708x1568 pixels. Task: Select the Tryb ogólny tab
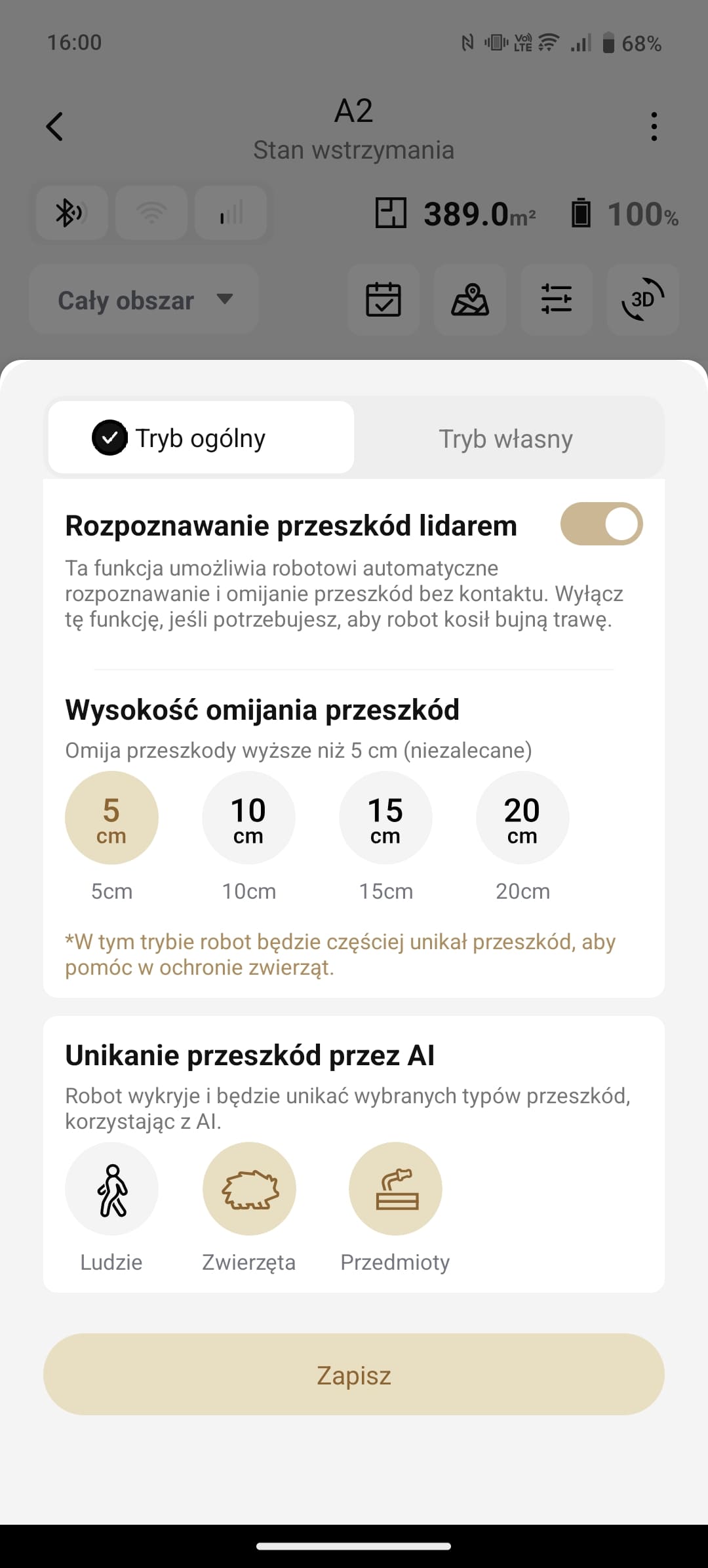[201, 437]
